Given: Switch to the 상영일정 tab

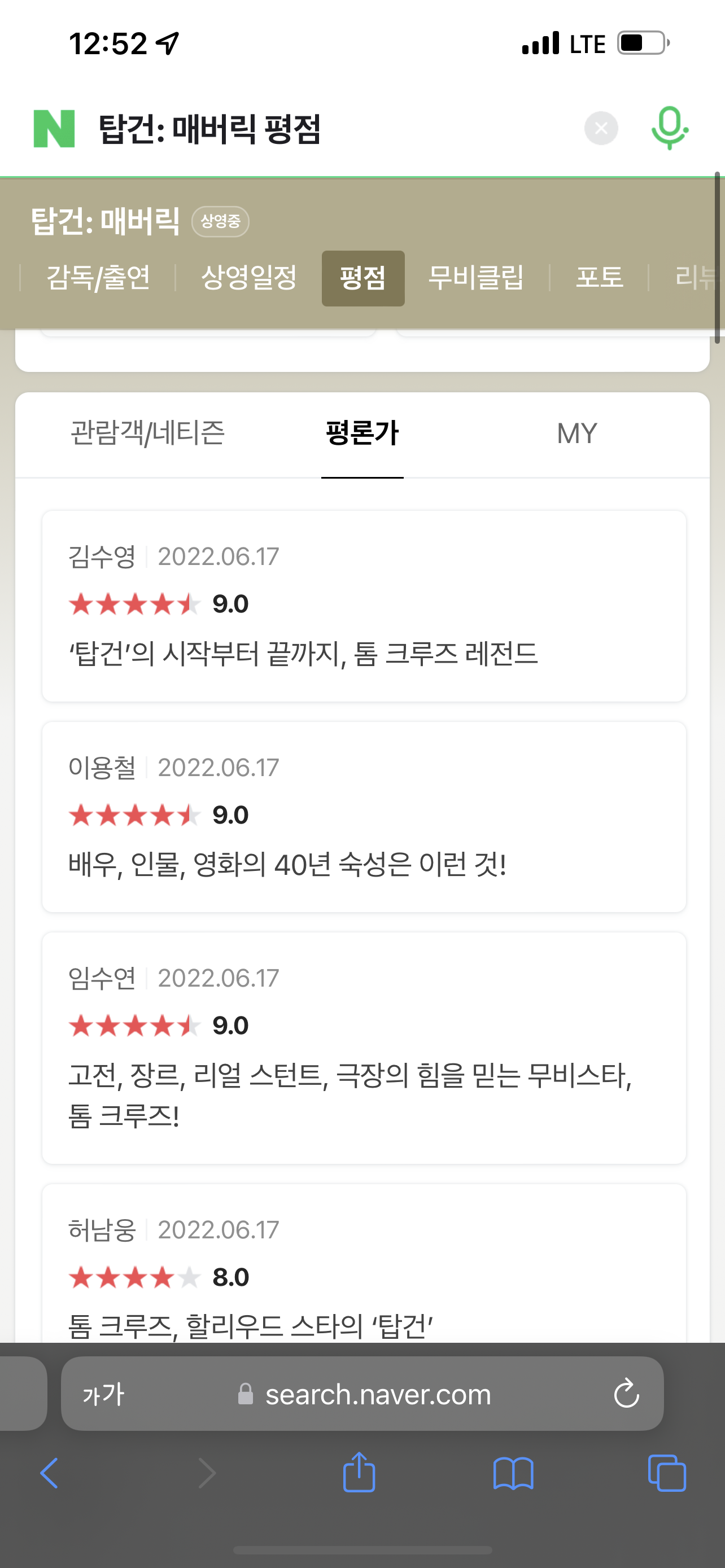Looking at the screenshot, I should tap(249, 278).
